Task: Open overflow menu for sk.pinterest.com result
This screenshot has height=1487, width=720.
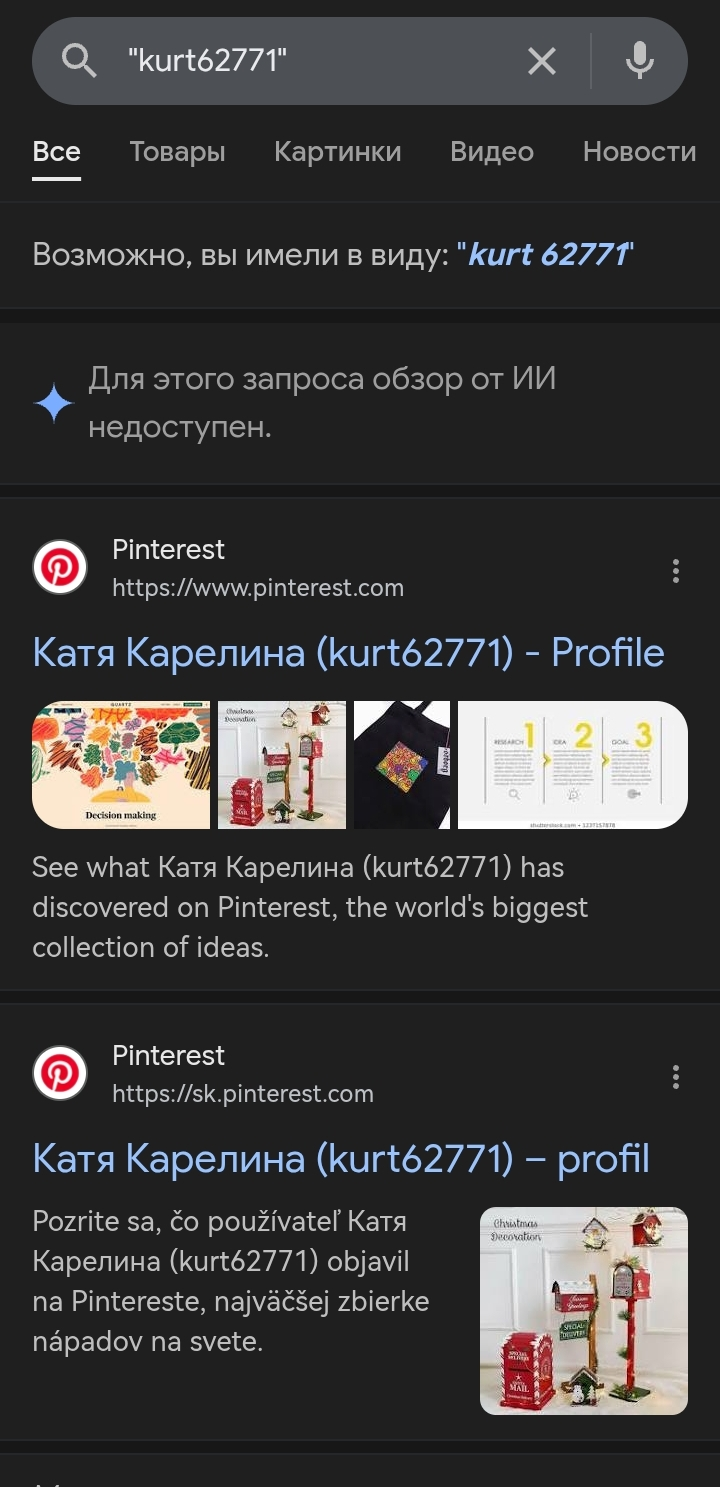Action: click(676, 1077)
